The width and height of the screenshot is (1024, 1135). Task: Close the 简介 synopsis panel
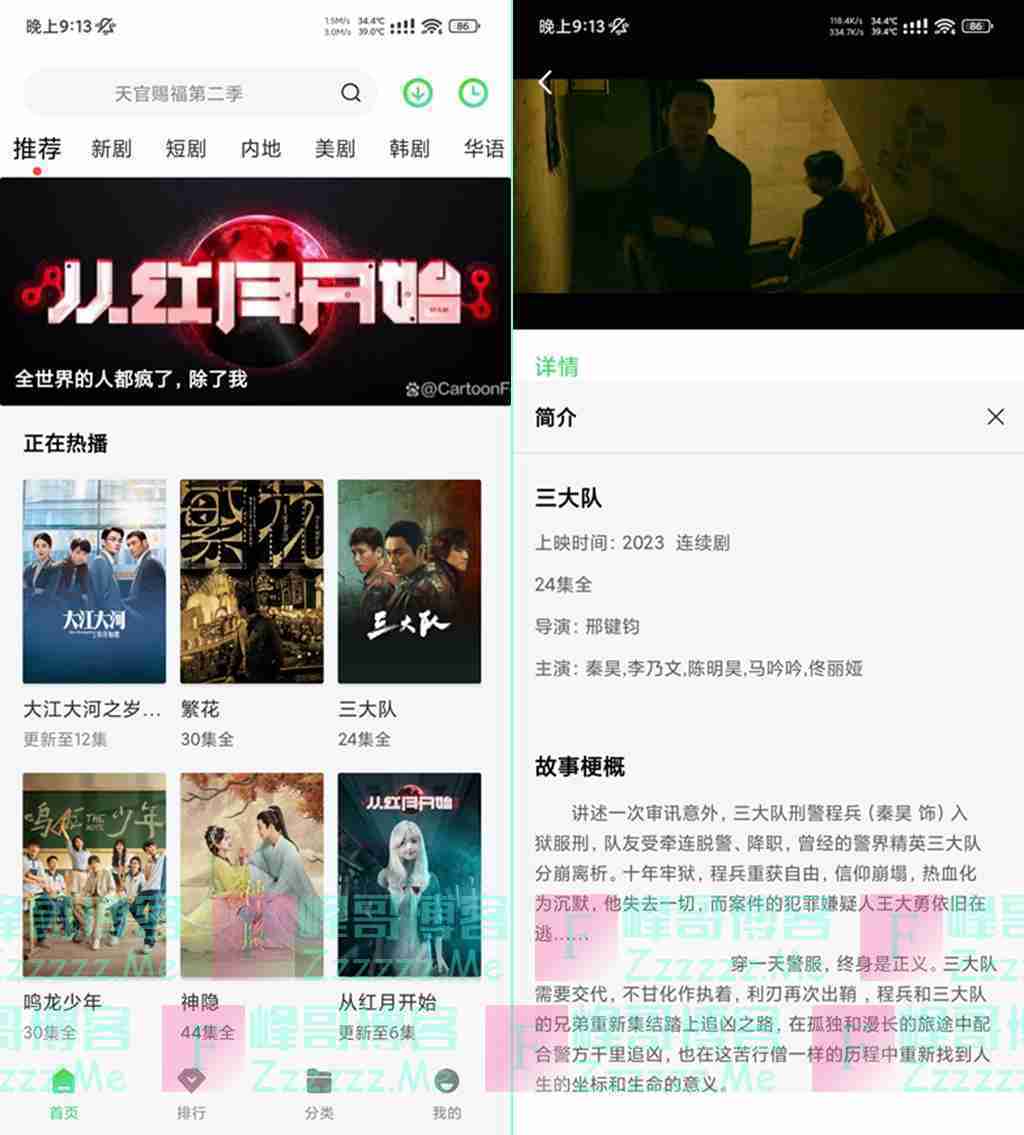tap(995, 416)
